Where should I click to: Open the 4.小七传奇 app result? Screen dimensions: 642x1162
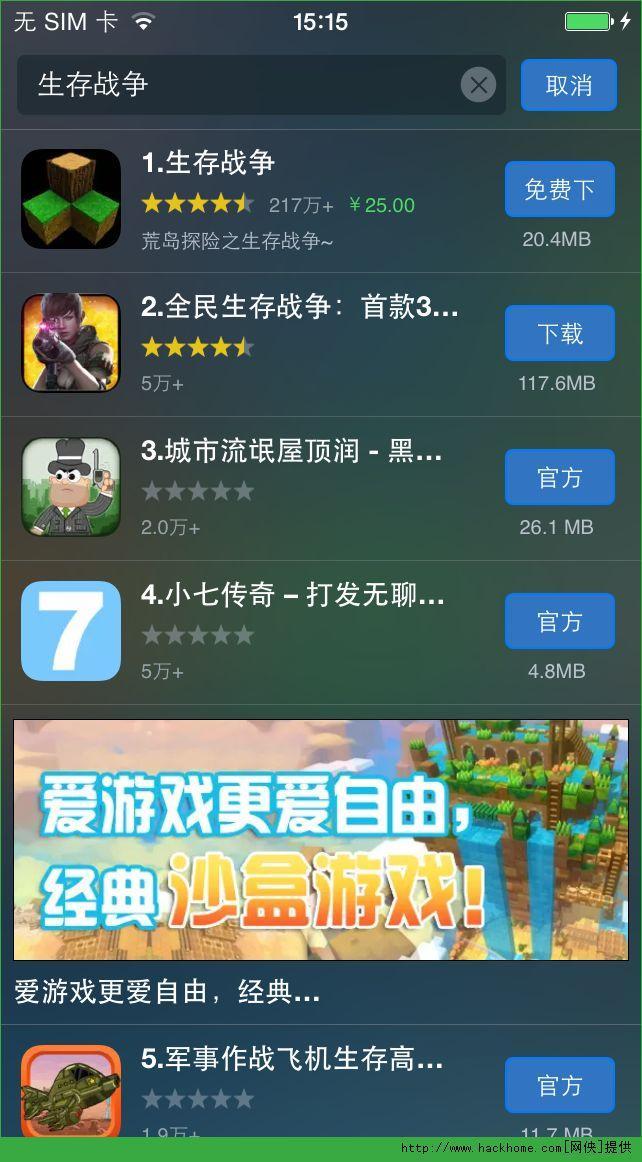tap(300, 630)
